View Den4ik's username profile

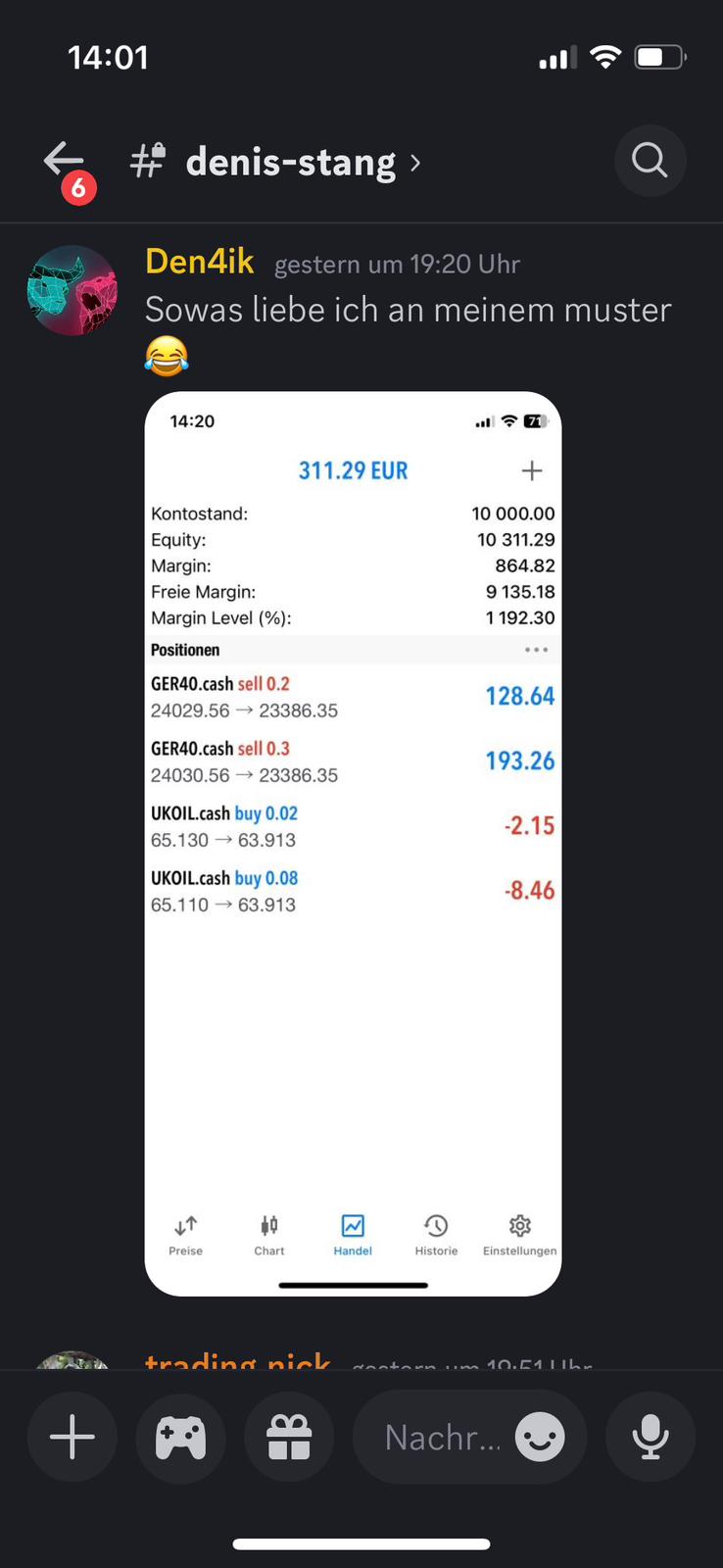[200, 263]
